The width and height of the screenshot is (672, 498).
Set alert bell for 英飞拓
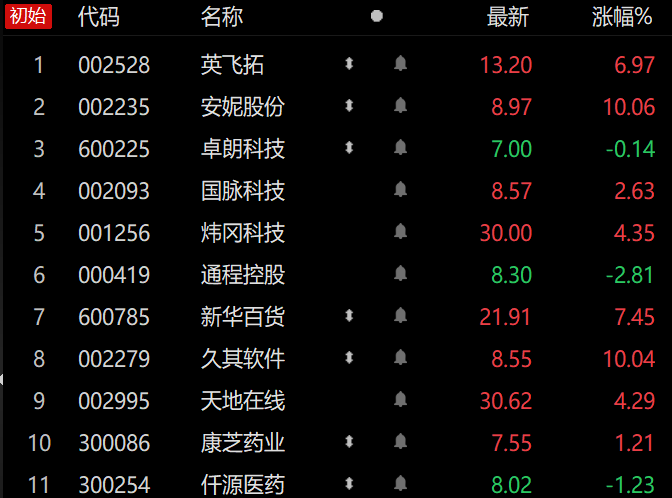[401, 64]
